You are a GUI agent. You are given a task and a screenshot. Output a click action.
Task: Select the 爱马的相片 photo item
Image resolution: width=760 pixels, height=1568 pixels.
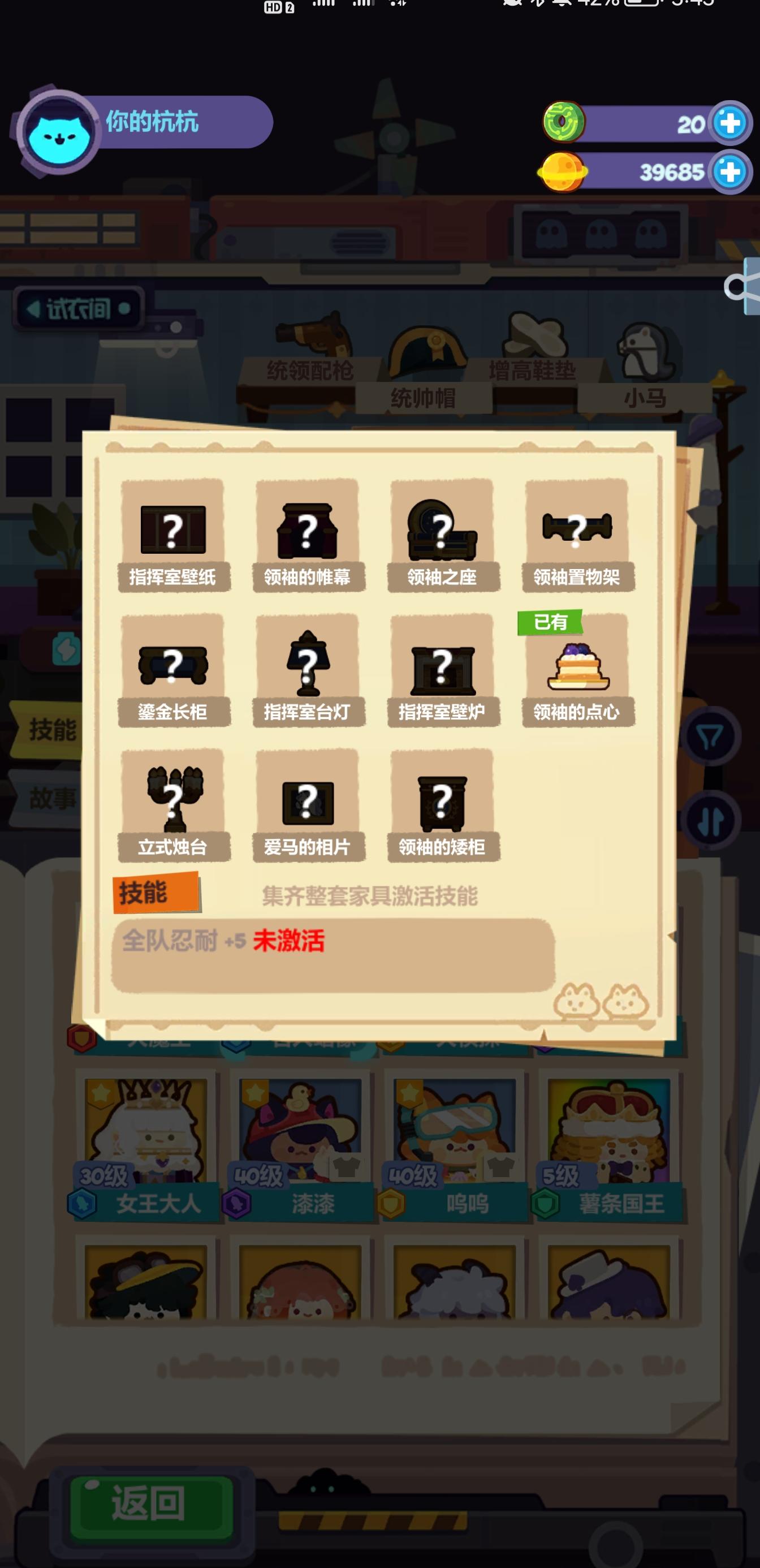pos(309,802)
